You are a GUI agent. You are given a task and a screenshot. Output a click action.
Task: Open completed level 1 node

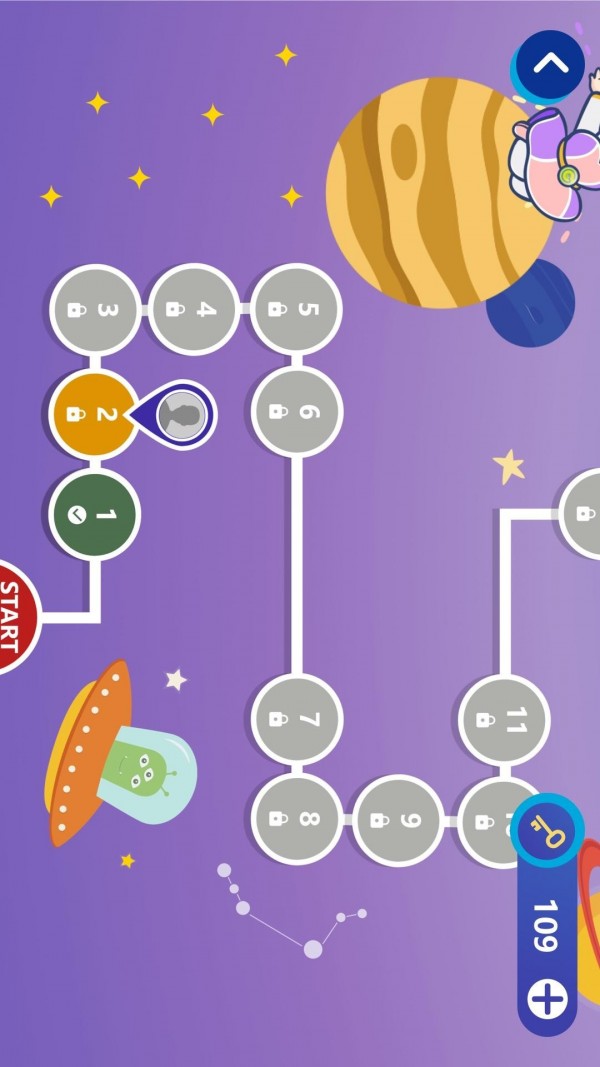[x=95, y=515]
